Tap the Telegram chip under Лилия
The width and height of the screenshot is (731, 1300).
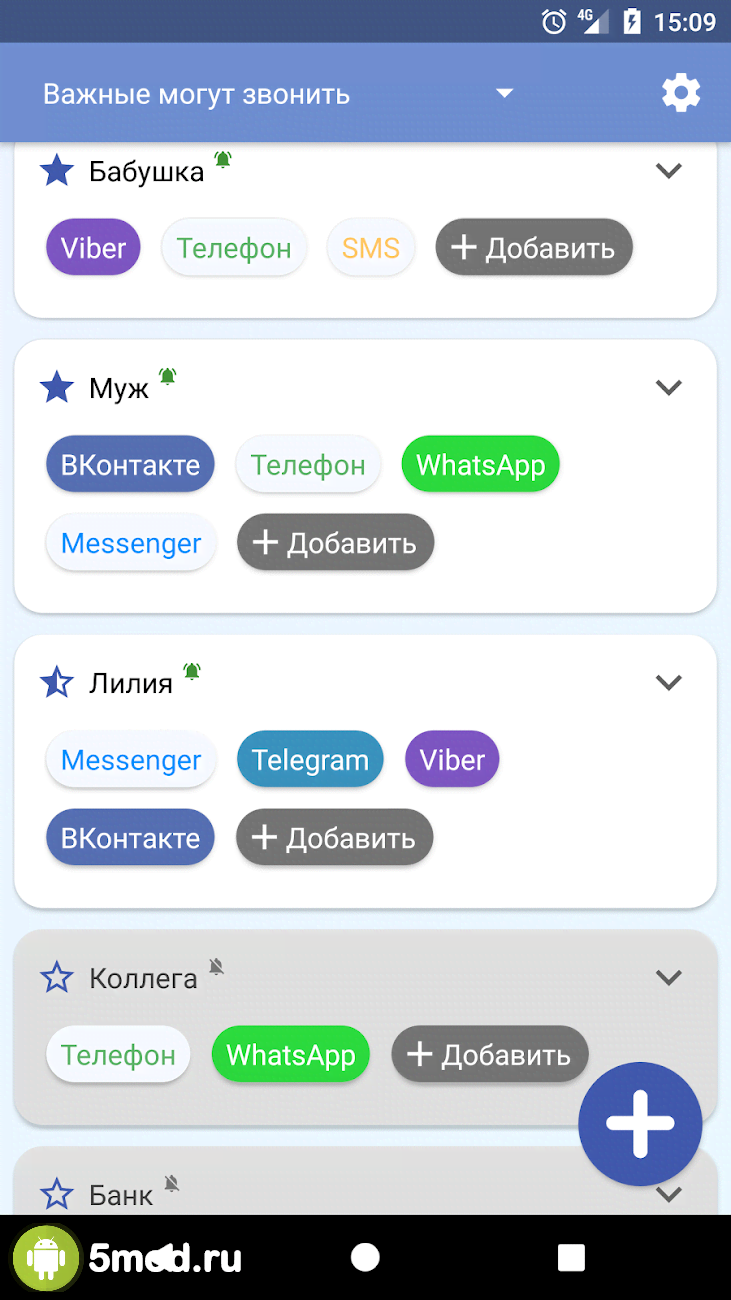click(310, 760)
